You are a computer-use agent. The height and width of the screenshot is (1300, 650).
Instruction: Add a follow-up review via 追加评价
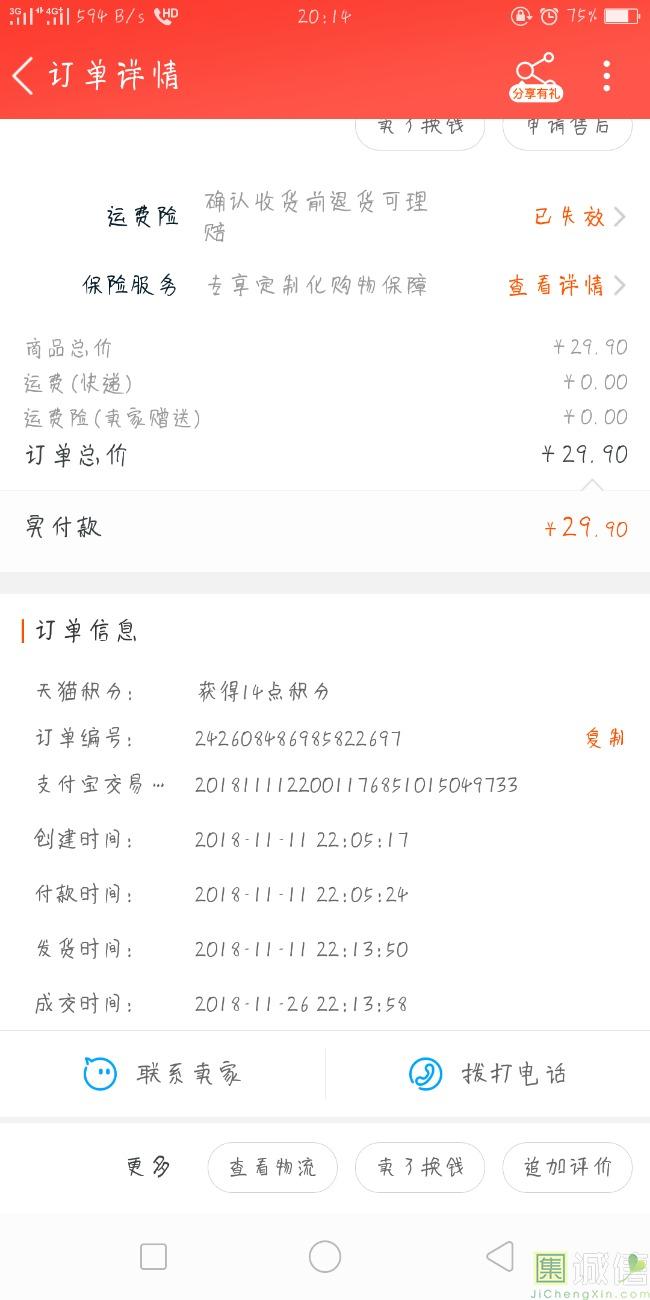tap(567, 1167)
